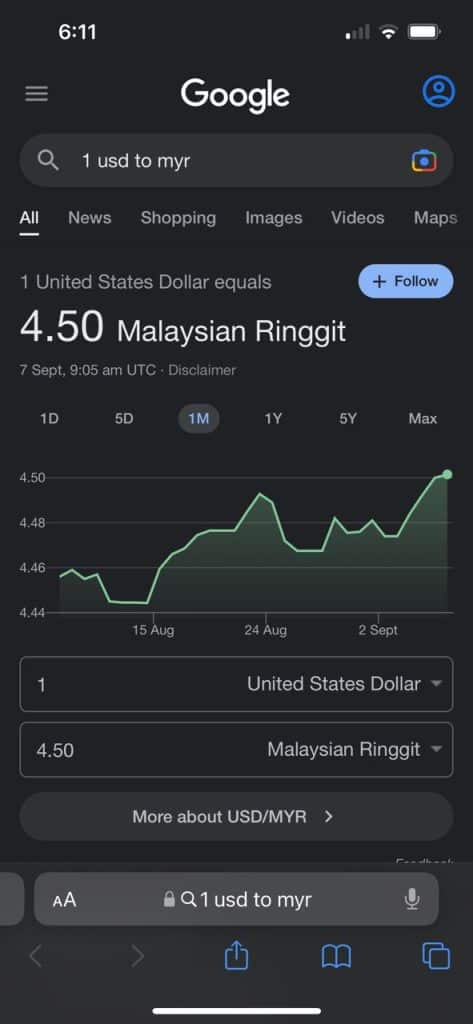Switch to the Shopping tab
Viewport: 473px width, 1024px height.
[x=178, y=217]
